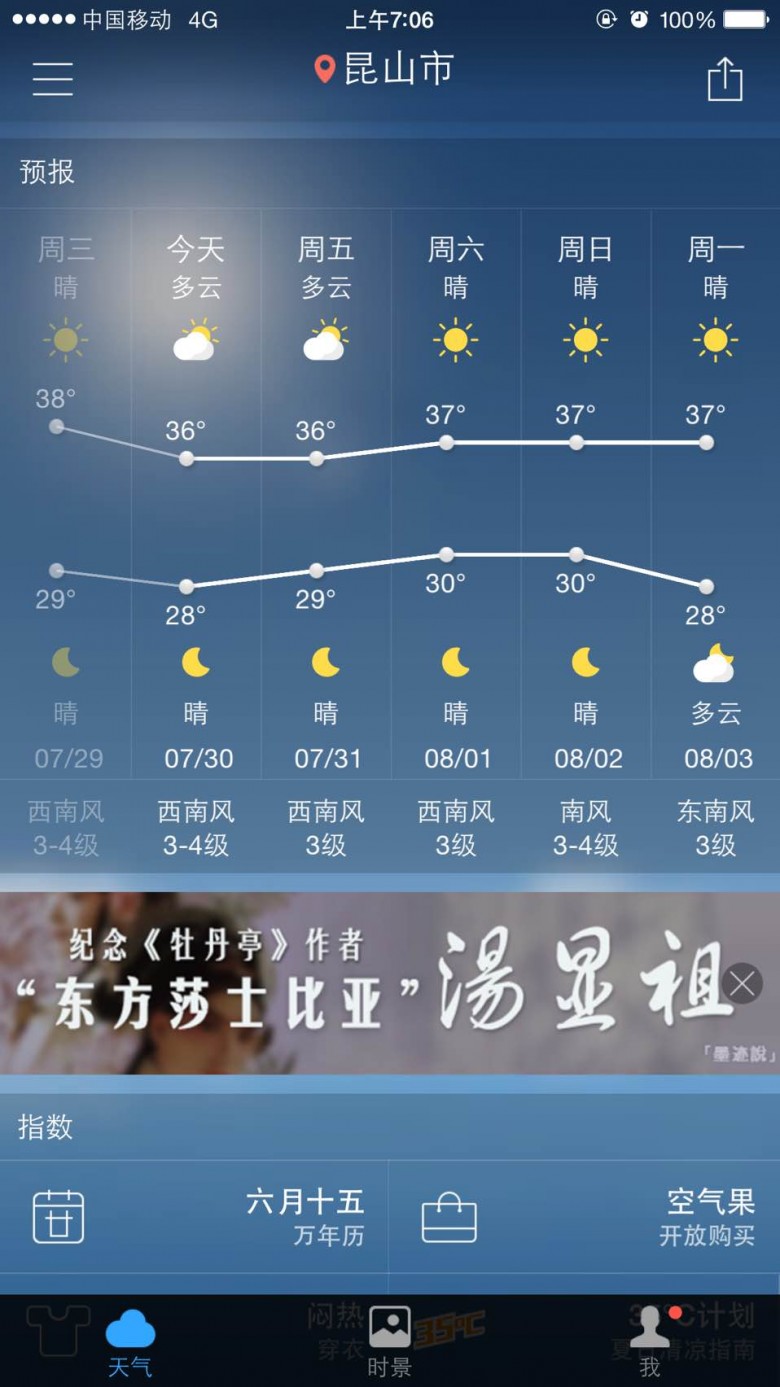Open the 汤显祖 memorial banner
This screenshot has height=1387, width=780.
[390, 983]
